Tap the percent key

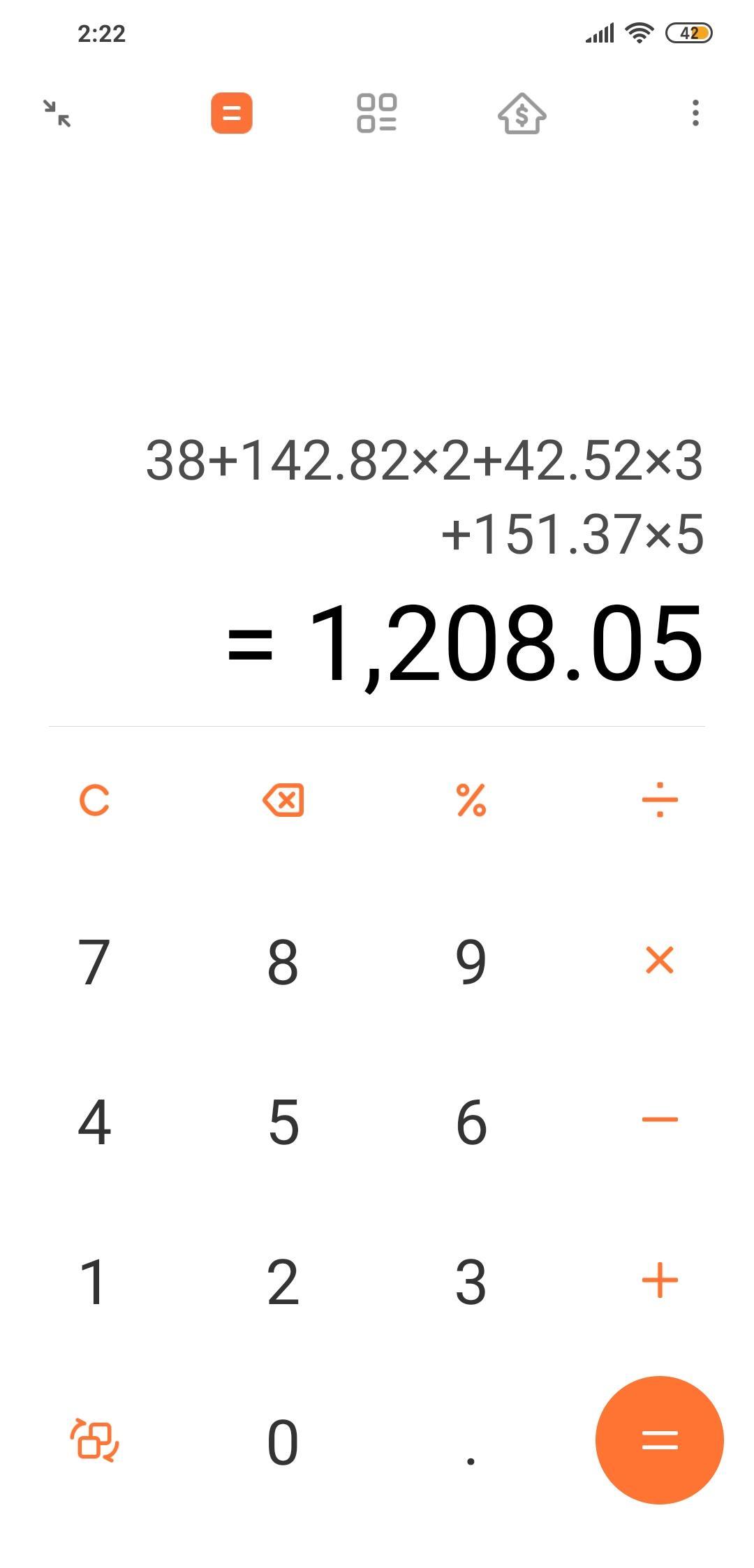[471, 800]
